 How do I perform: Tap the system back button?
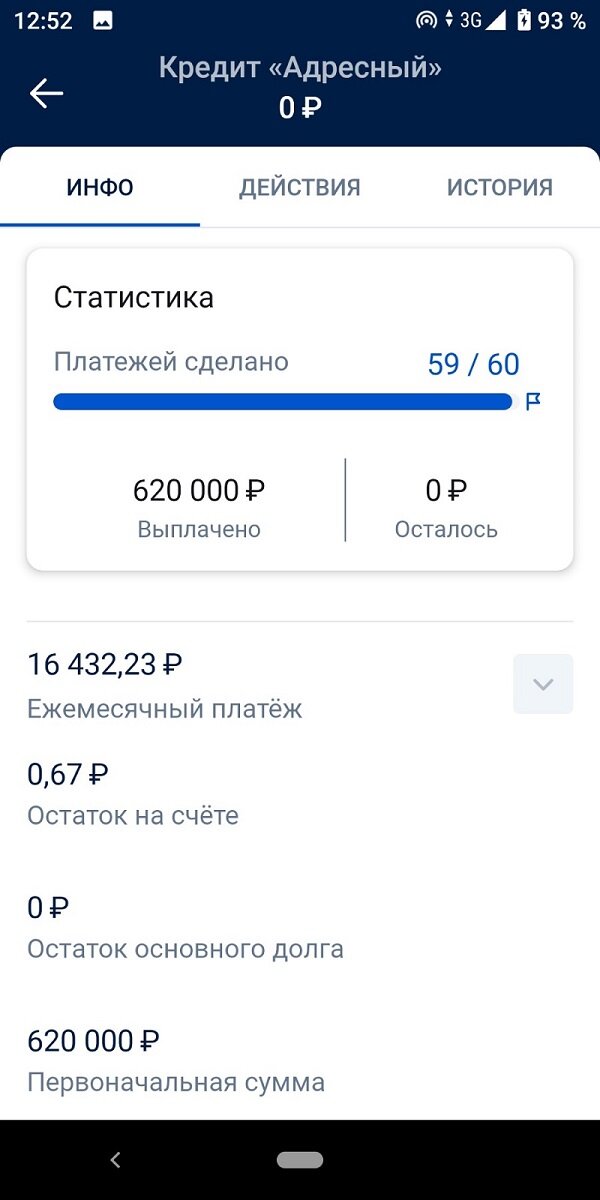point(115,1160)
